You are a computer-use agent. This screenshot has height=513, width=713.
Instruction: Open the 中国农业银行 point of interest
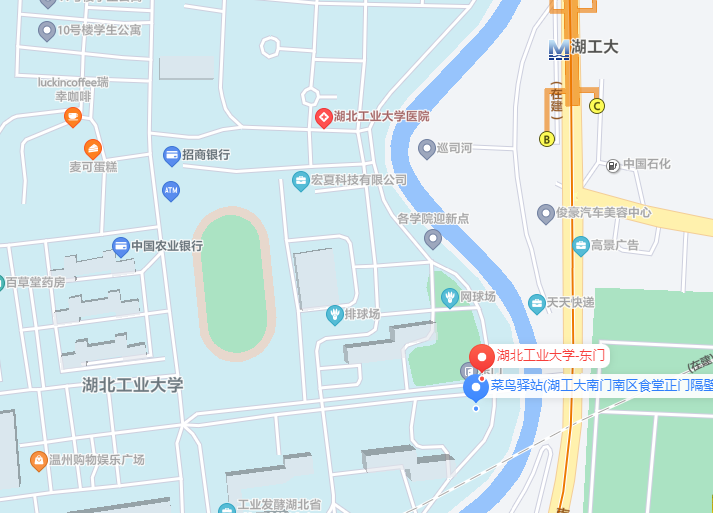(x=121, y=246)
